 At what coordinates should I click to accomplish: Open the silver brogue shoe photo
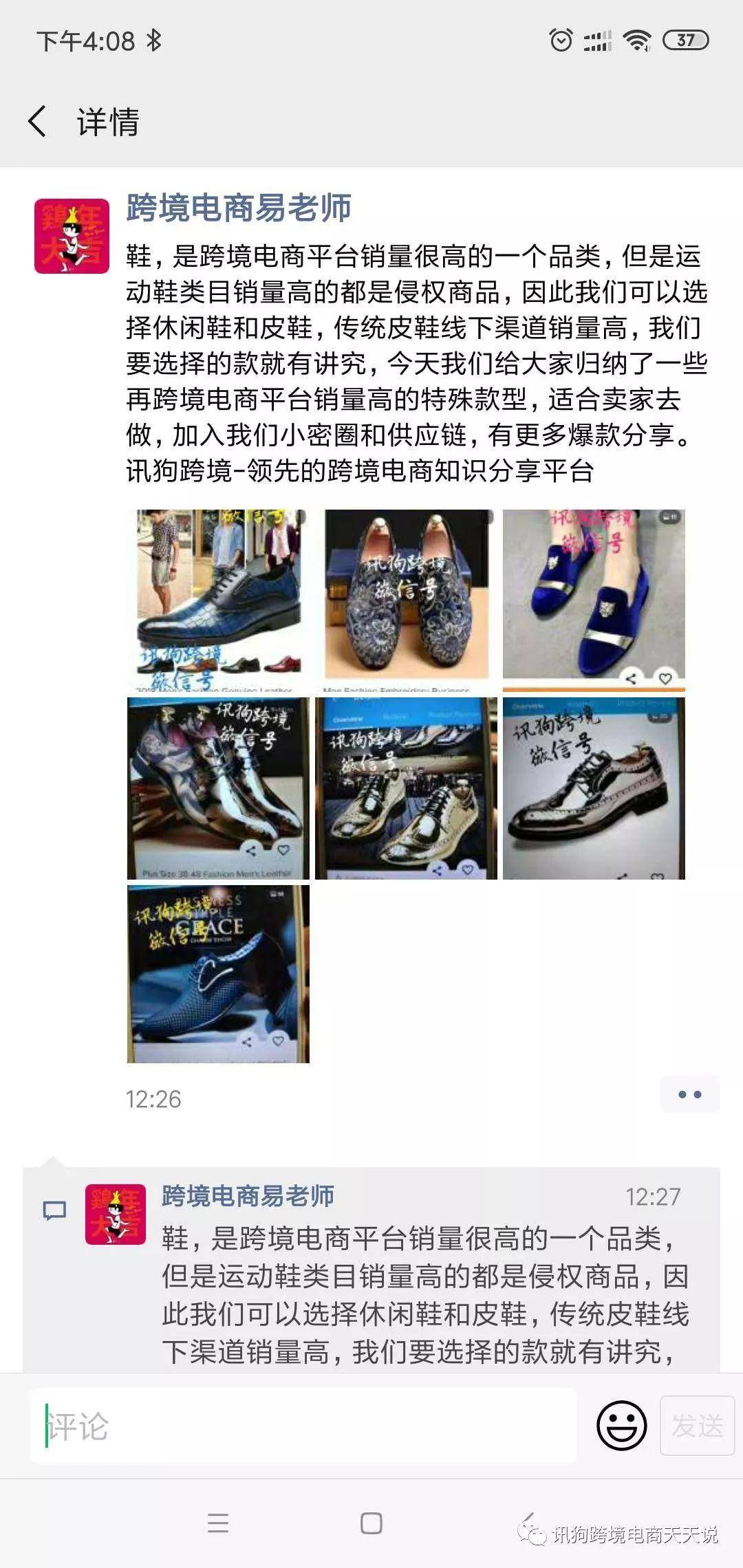(x=594, y=788)
